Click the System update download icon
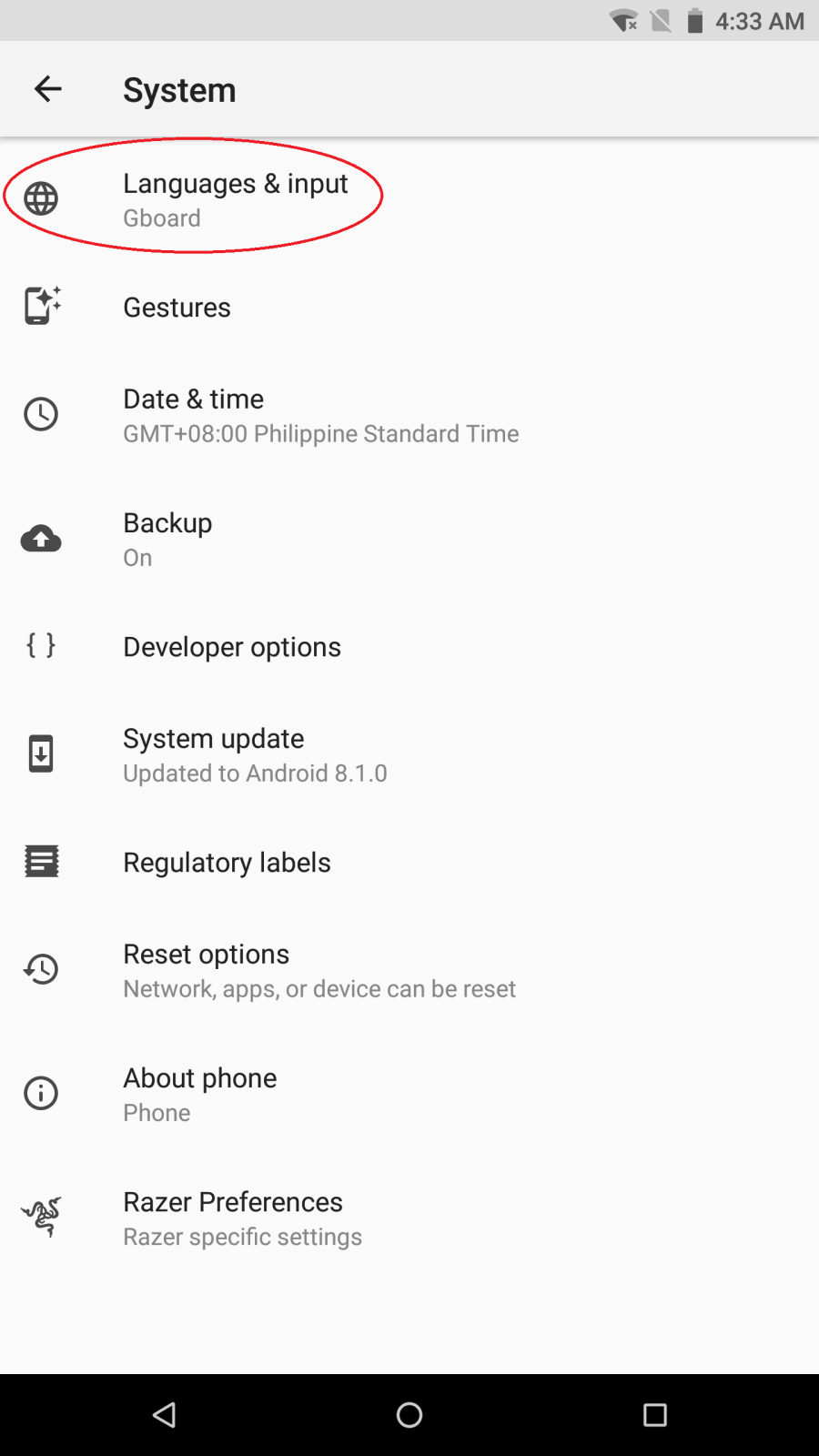 (x=41, y=753)
